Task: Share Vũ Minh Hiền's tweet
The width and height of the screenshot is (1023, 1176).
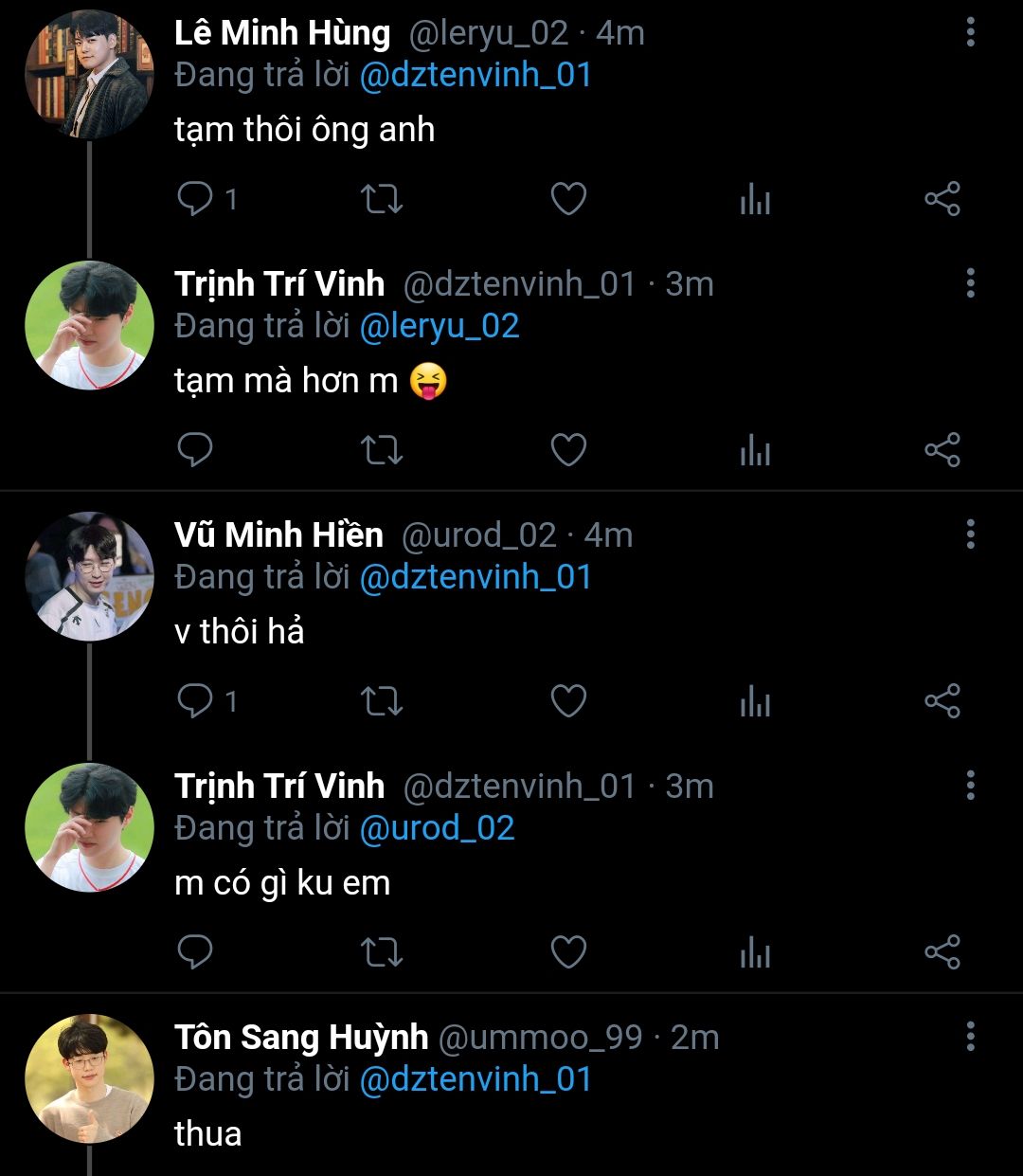Action: click(x=942, y=701)
